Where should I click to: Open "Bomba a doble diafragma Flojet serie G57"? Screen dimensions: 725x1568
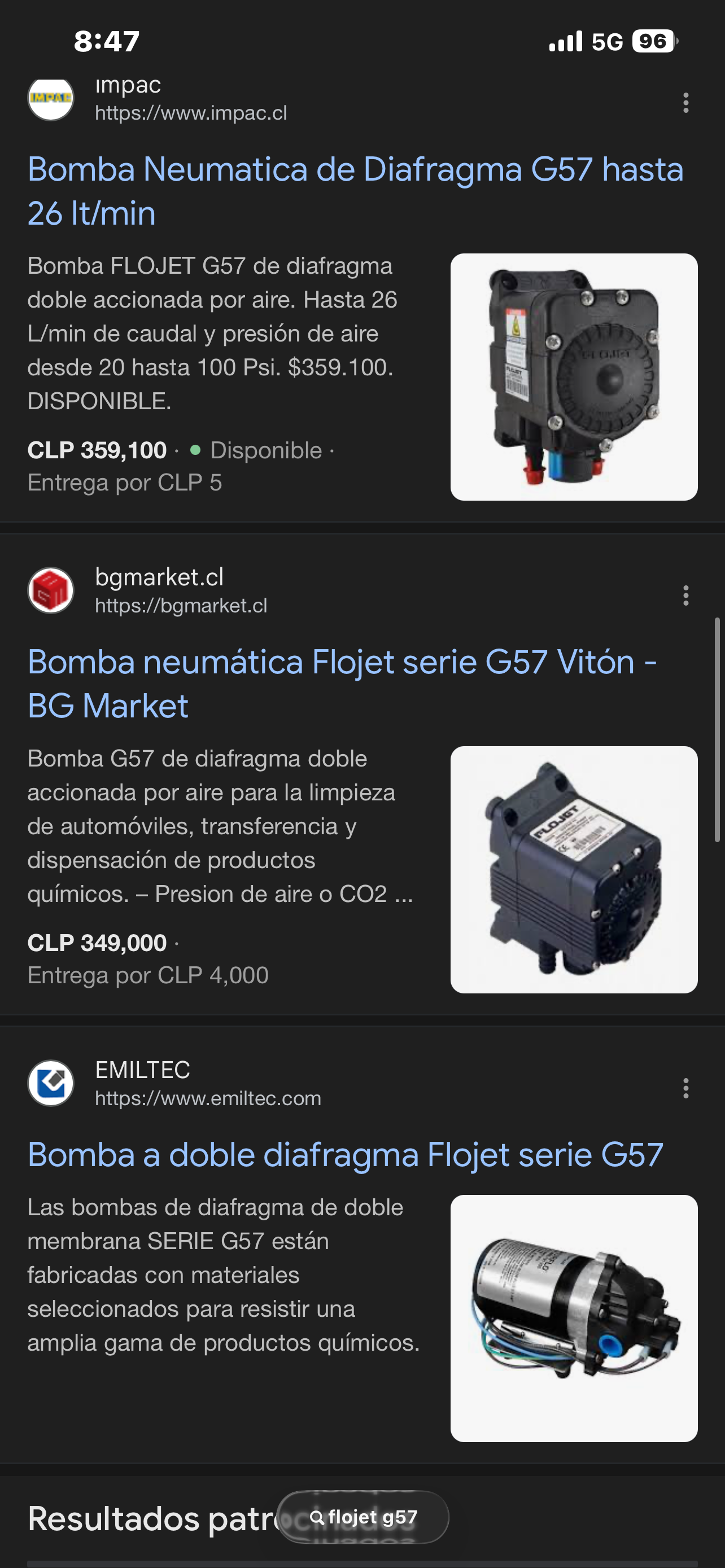[345, 1154]
